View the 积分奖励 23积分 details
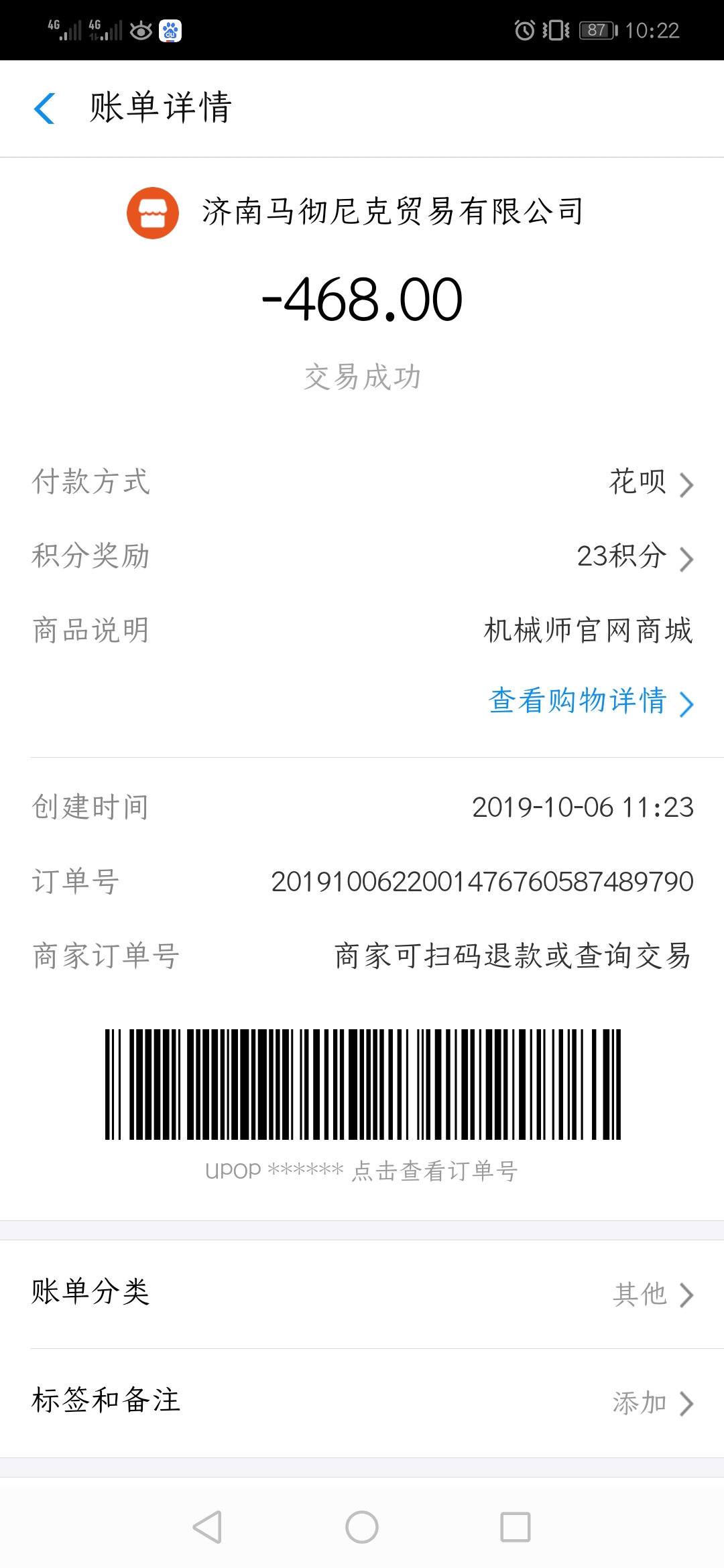This screenshot has width=724, height=1568. [362, 556]
